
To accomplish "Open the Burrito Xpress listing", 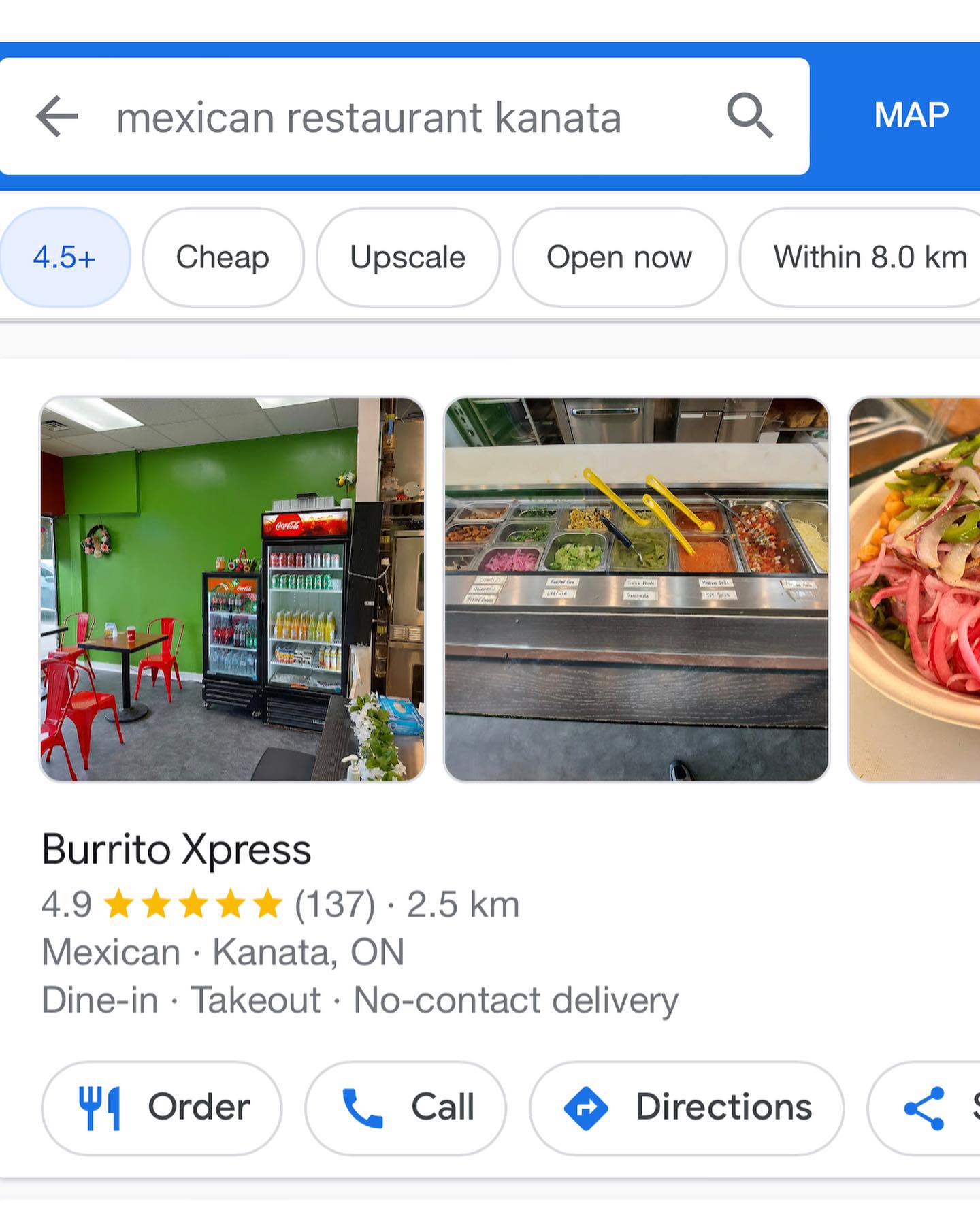I will point(176,849).
